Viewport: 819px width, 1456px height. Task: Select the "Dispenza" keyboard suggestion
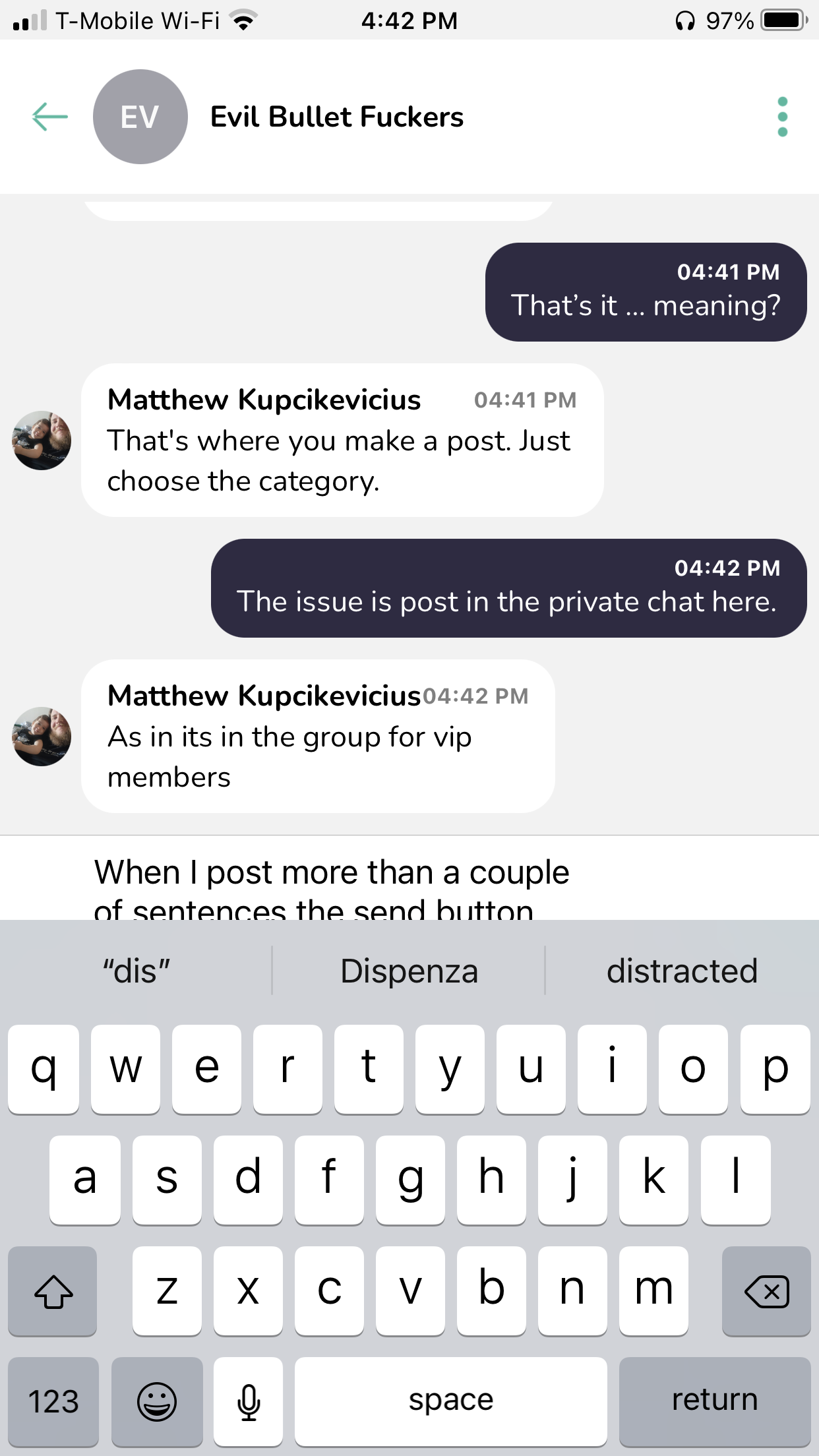click(409, 971)
